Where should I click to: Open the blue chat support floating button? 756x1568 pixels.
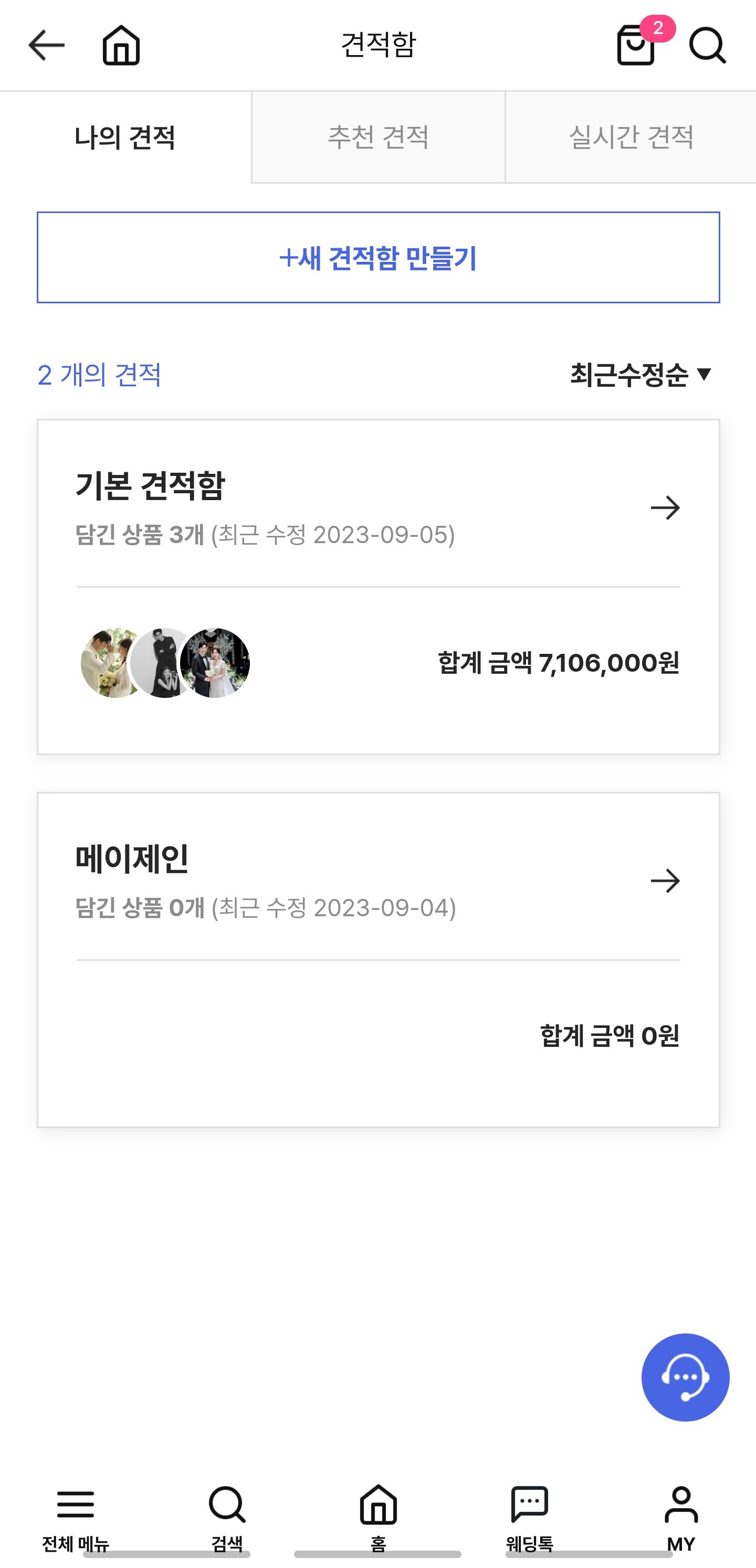point(685,1378)
